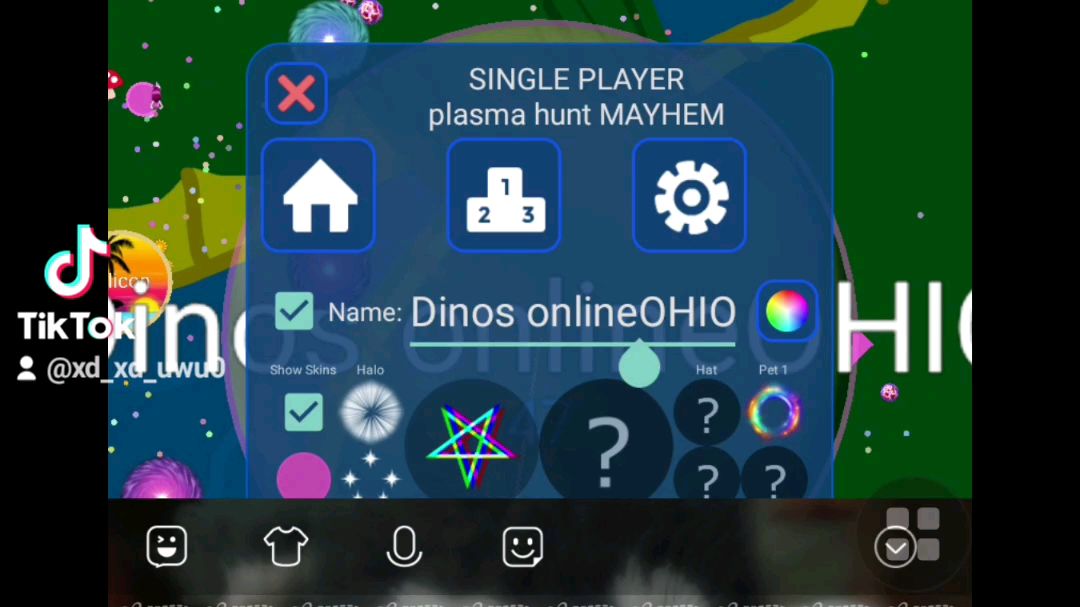Open the smiley face sticker icon

click(x=522, y=547)
